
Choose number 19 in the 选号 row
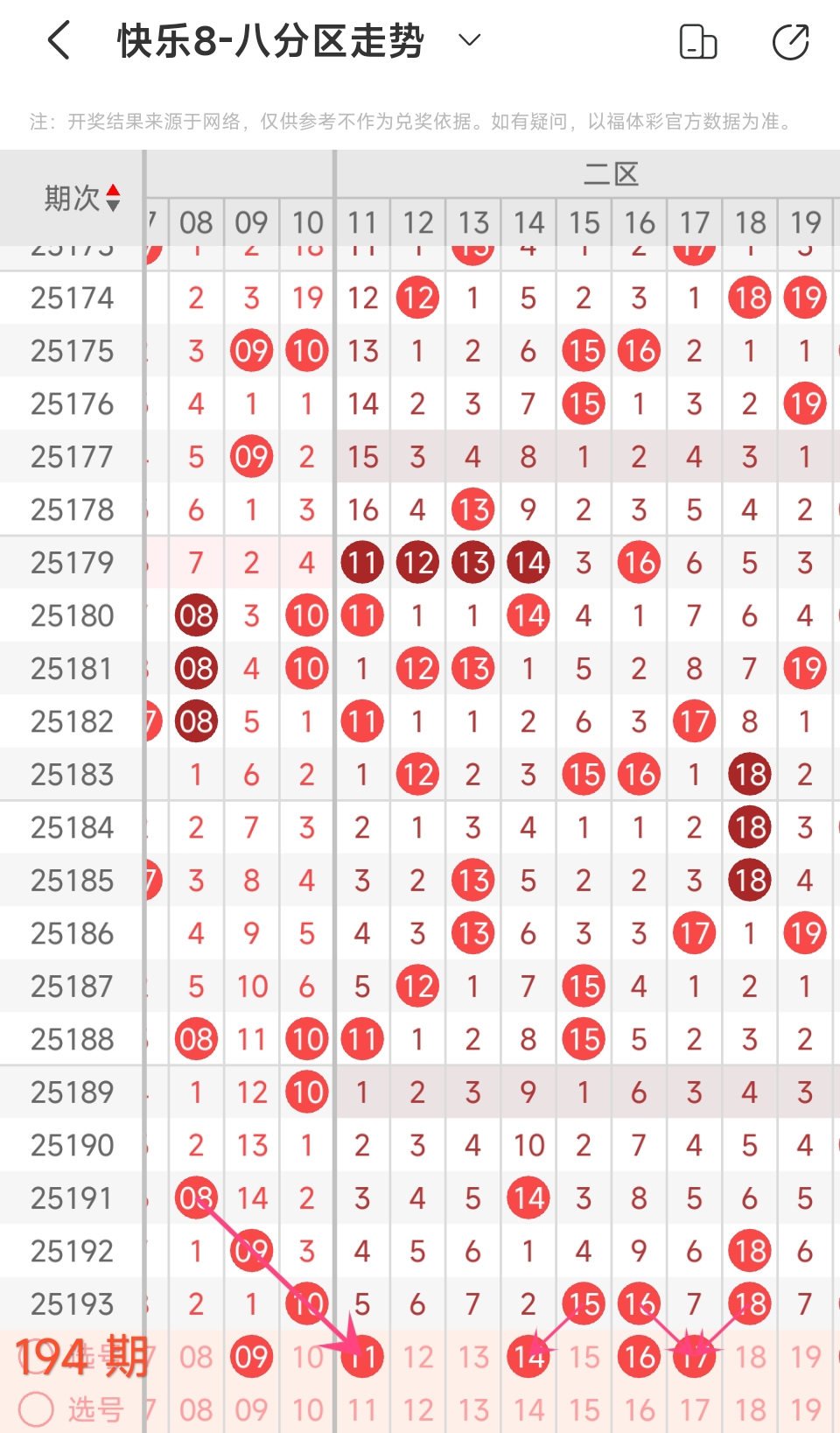coord(805,1409)
